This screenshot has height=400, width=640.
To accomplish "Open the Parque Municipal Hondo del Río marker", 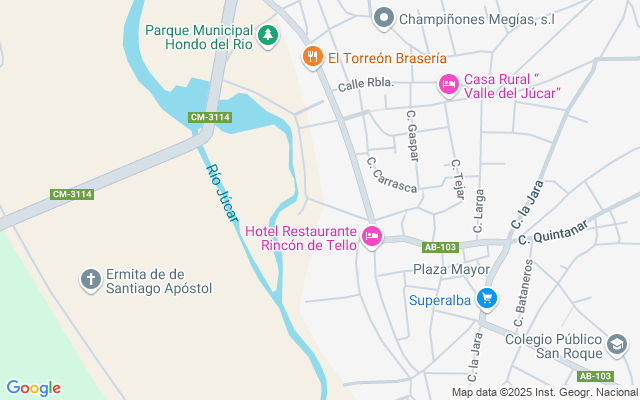I will pos(267,37).
